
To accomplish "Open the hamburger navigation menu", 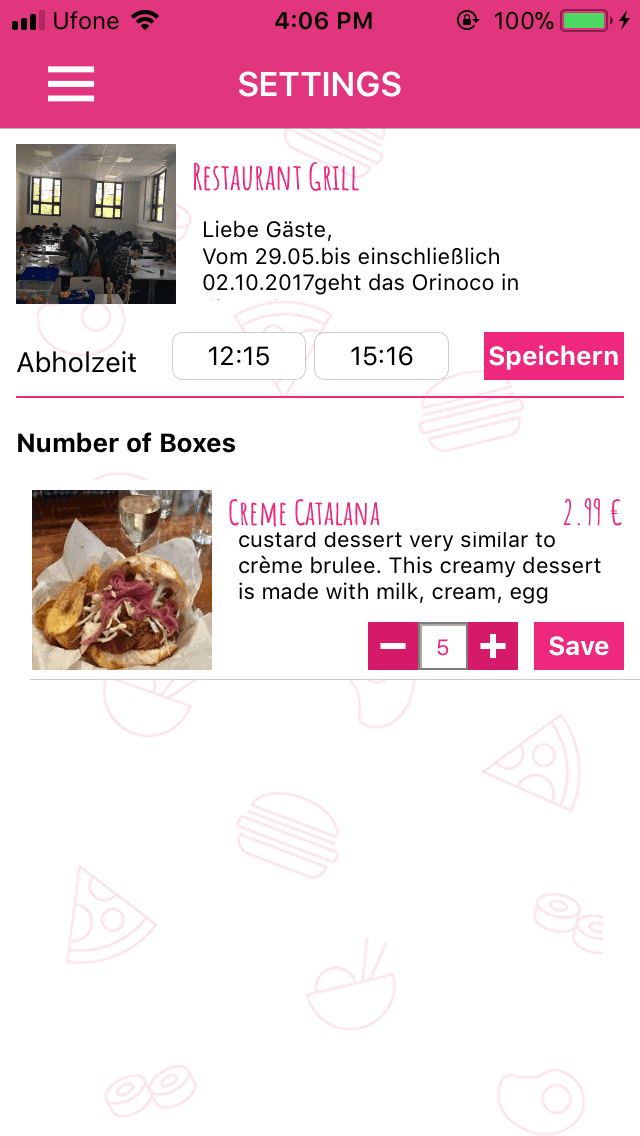I will click(x=71, y=84).
